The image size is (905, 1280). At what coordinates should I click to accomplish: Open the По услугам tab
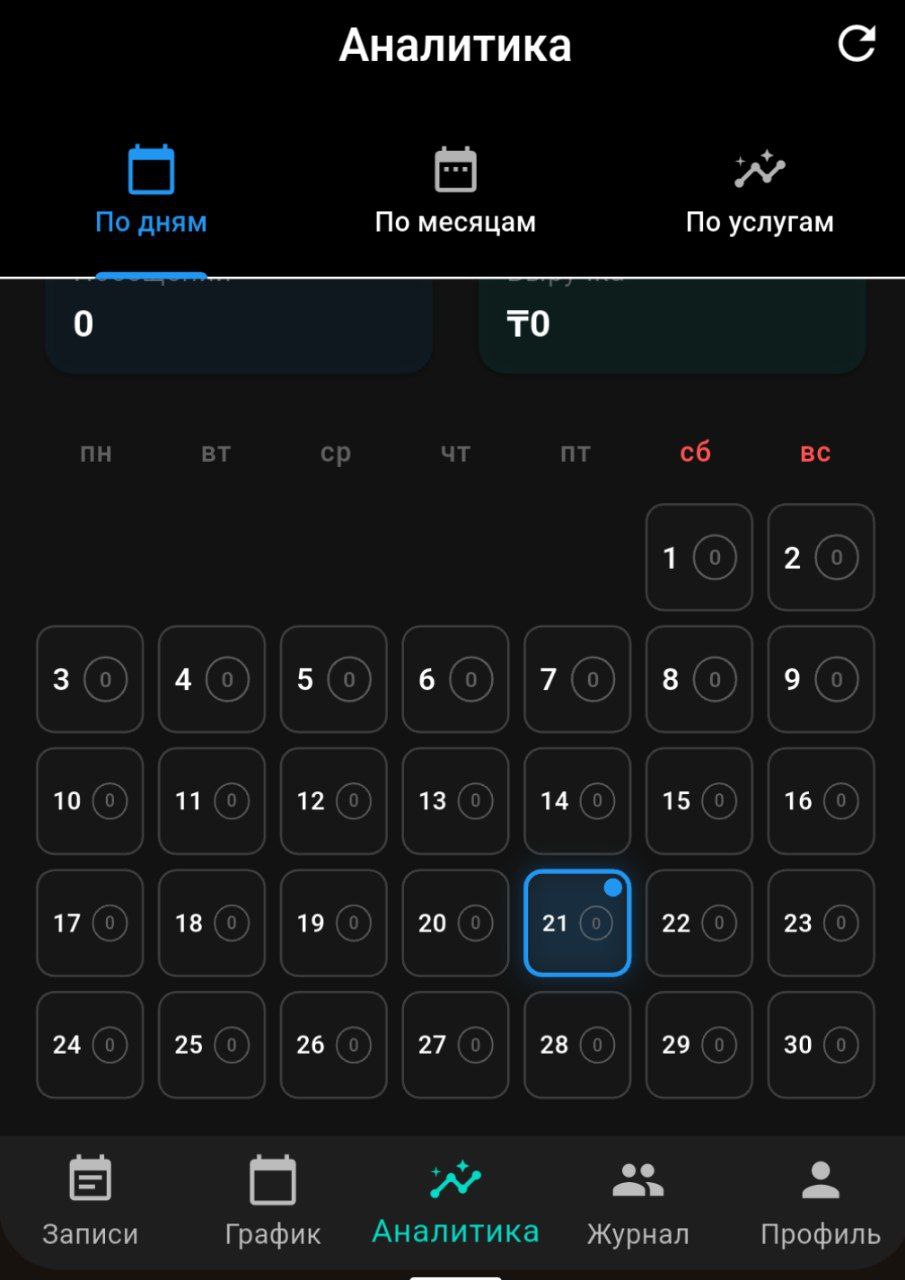(760, 221)
